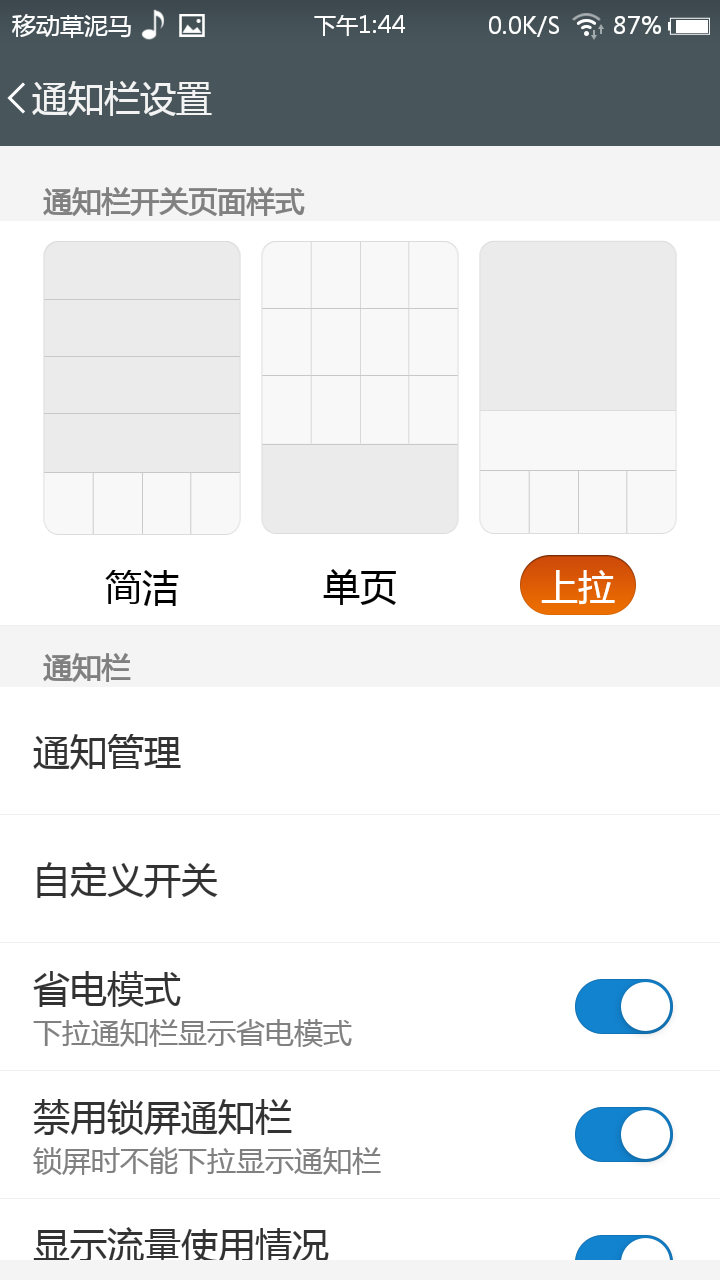Image resolution: width=720 pixels, height=1280 pixels.
Task: Enable 省电模式 power saving toggle
Action: (623, 1006)
